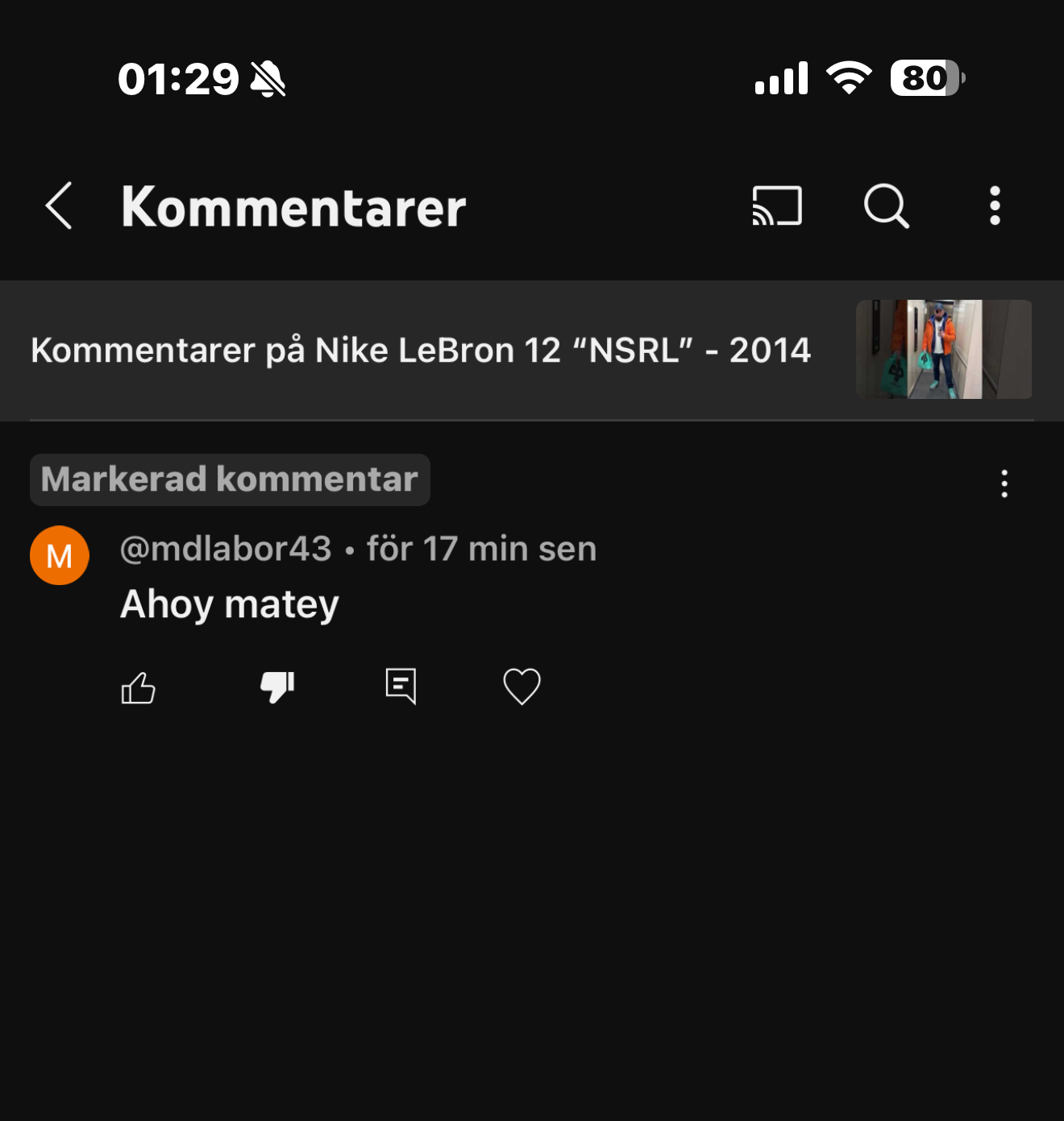Open the Nike LeBron 12 video thumbnail
1064x1121 pixels.
[x=943, y=350]
